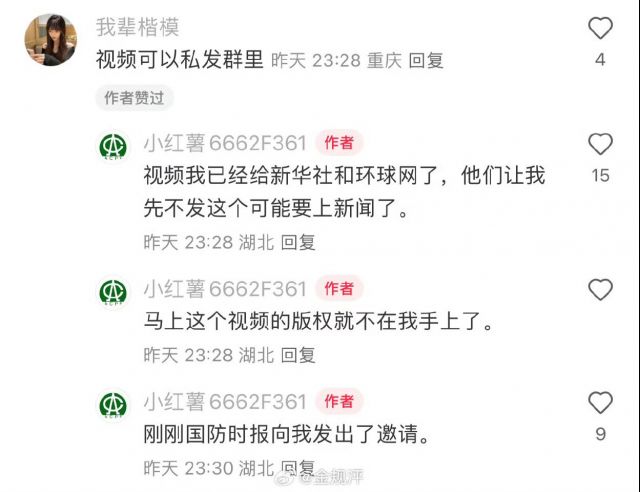Like the reply mentioning 国防时报
The image size is (640, 492).
(600, 403)
